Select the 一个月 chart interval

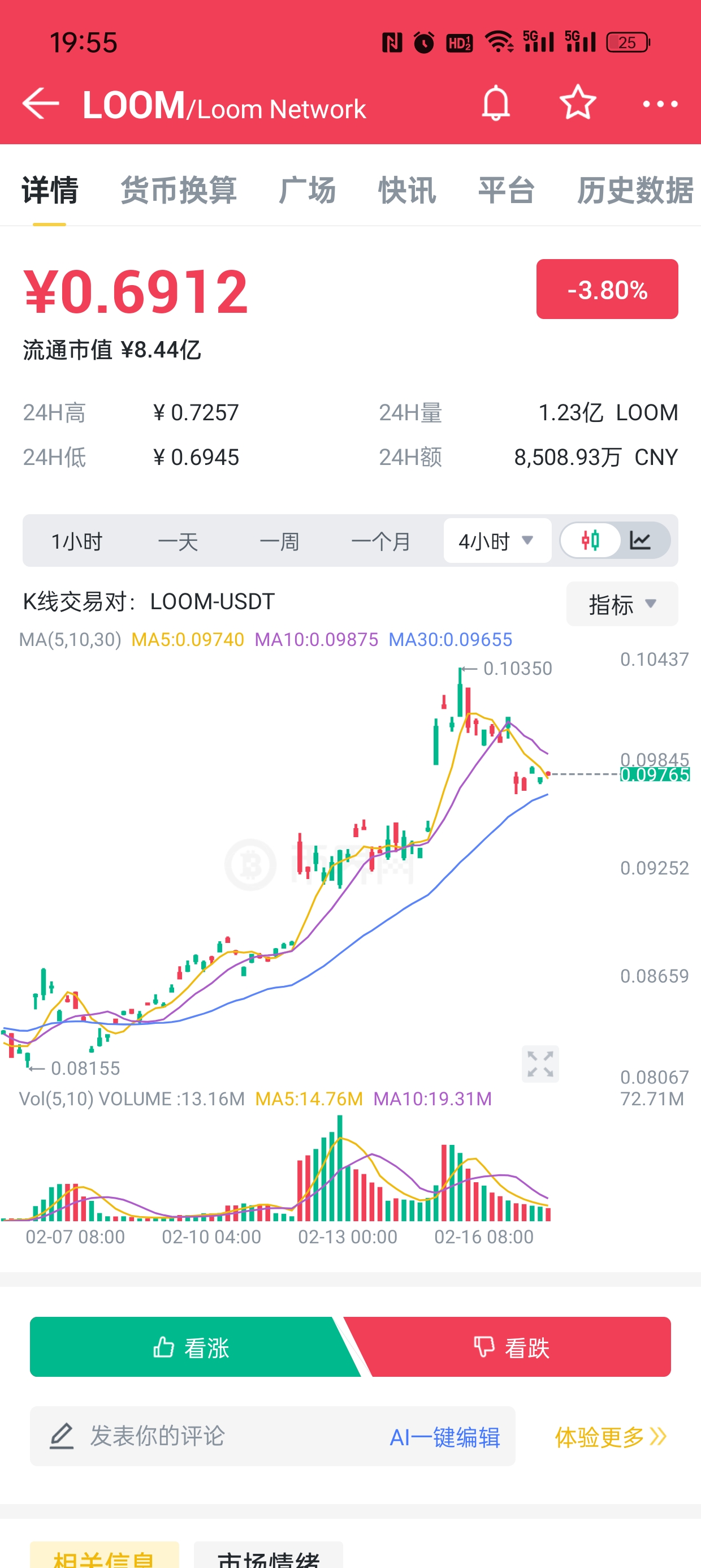click(381, 541)
